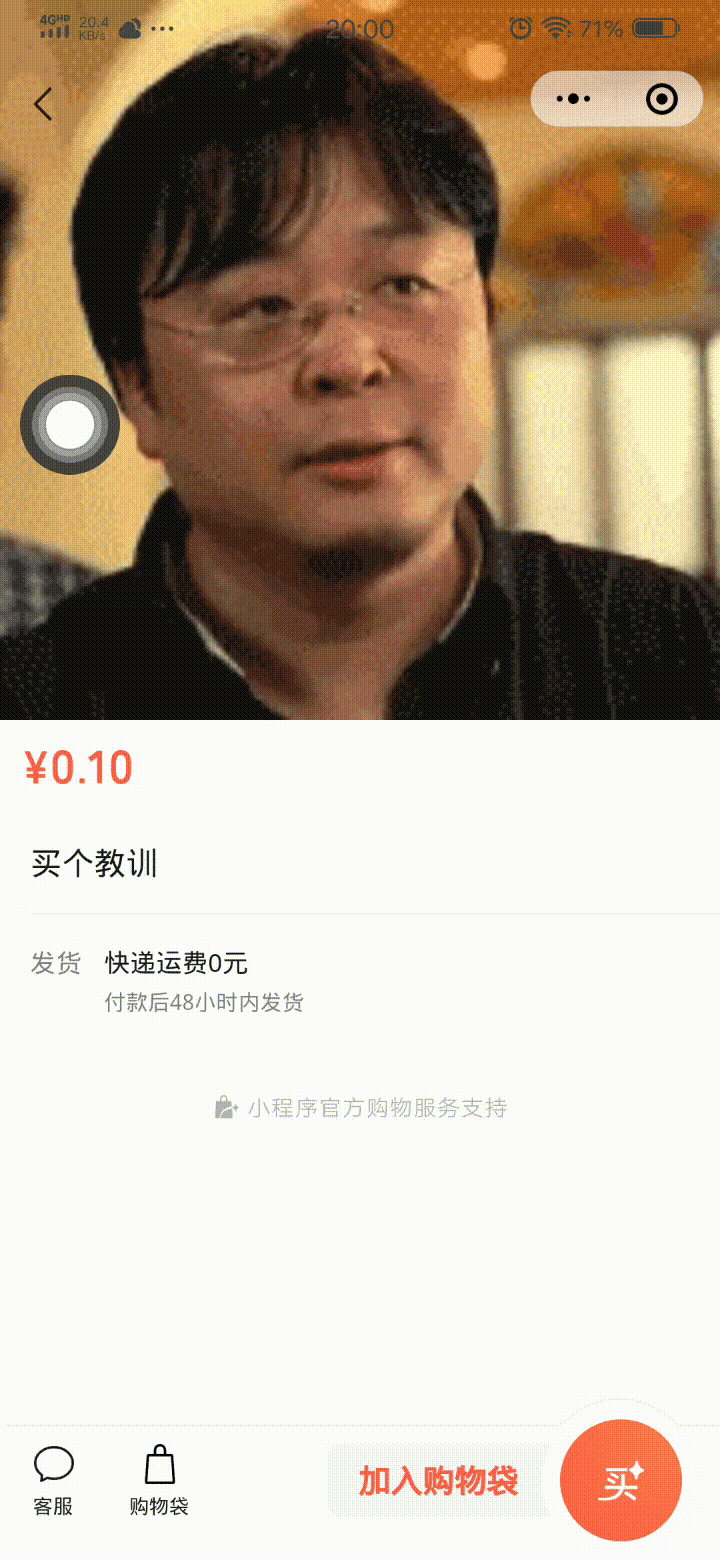The image size is (720, 1560).
Task: Tap the alarm clock icon in status bar
Action: tap(519, 28)
